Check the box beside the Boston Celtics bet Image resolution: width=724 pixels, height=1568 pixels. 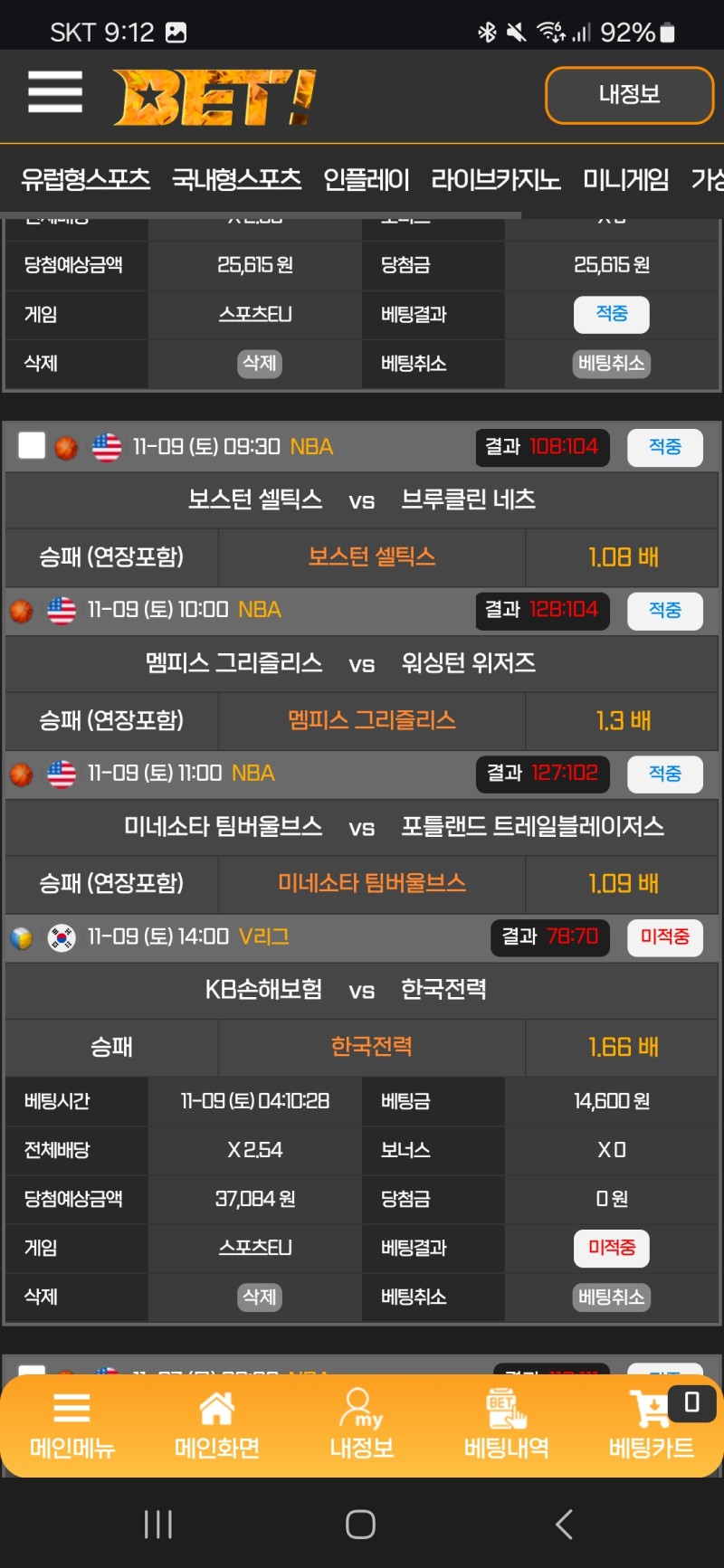pos(32,446)
